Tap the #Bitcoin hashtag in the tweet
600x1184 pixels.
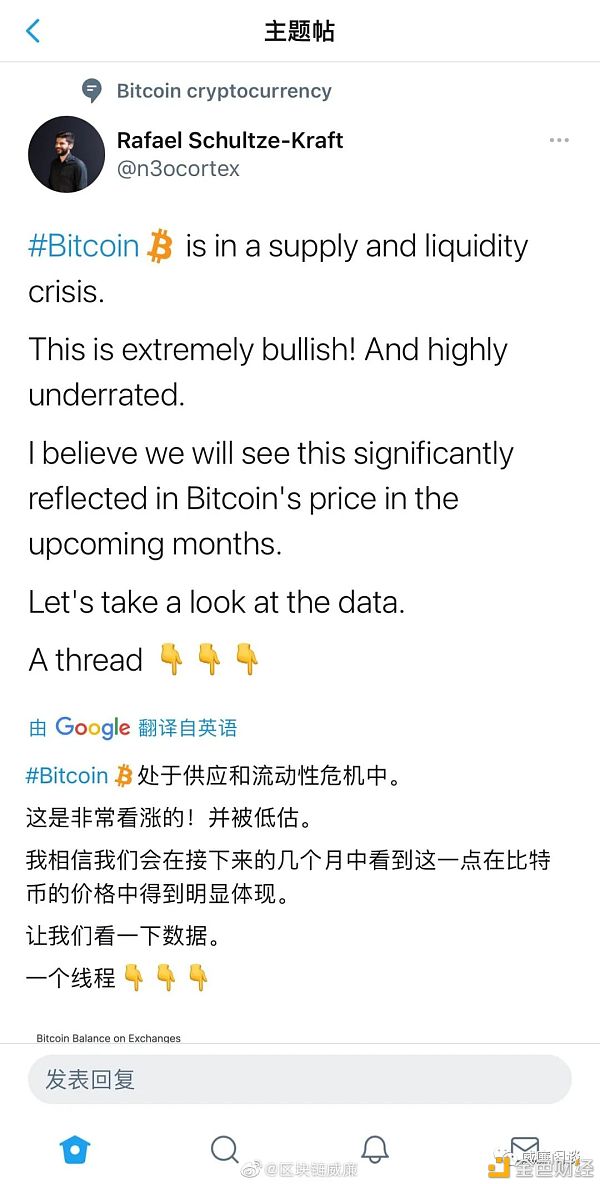(x=83, y=246)
